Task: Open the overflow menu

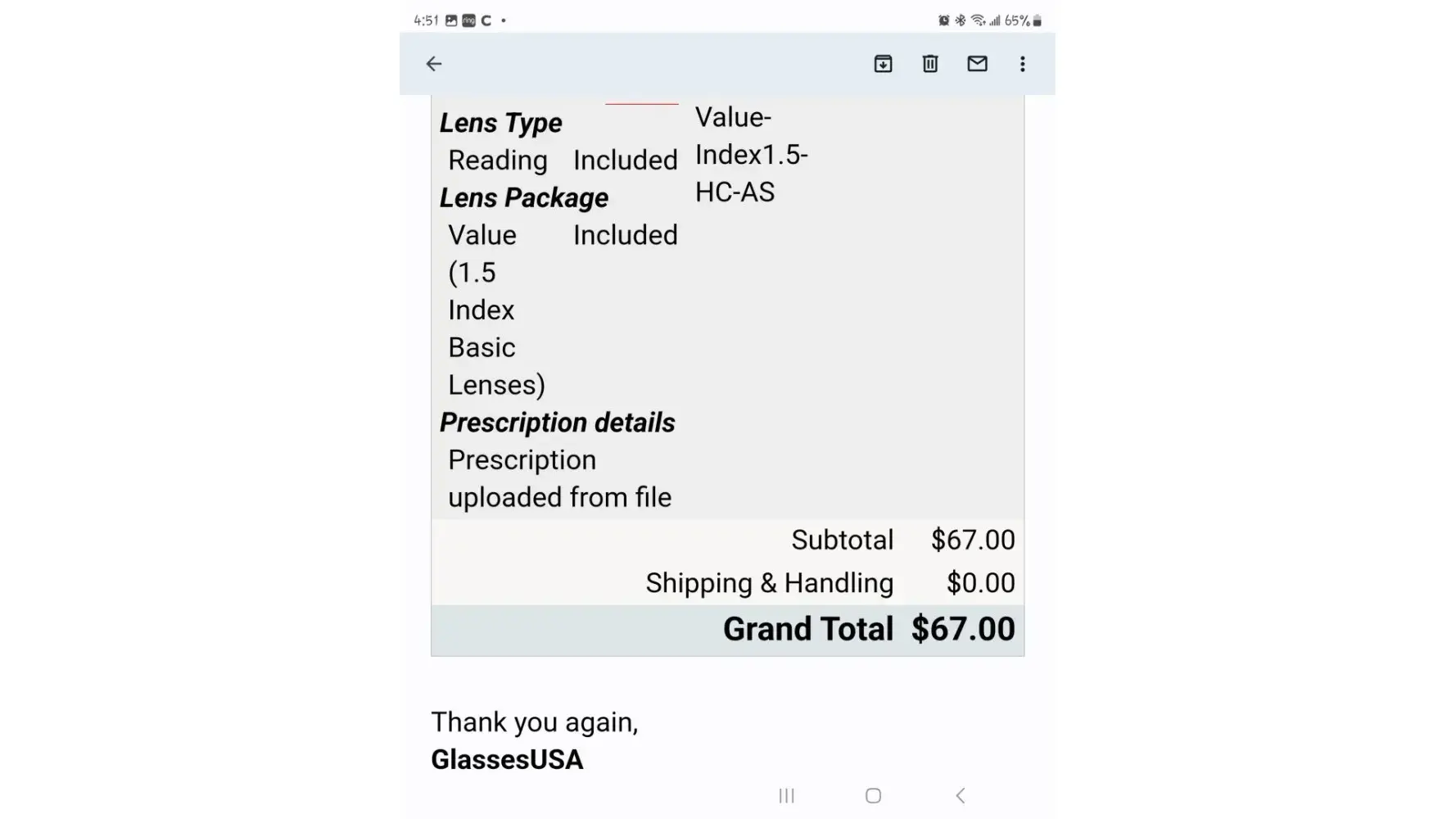Action: 1022,64
